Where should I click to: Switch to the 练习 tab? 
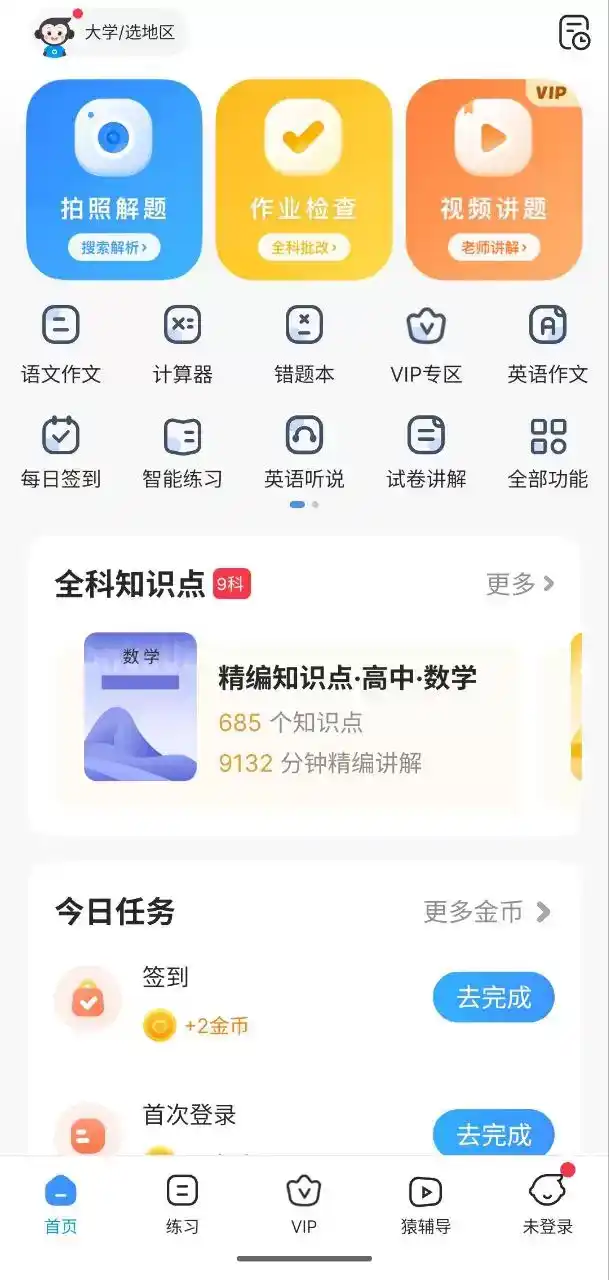pos(182,1204)
